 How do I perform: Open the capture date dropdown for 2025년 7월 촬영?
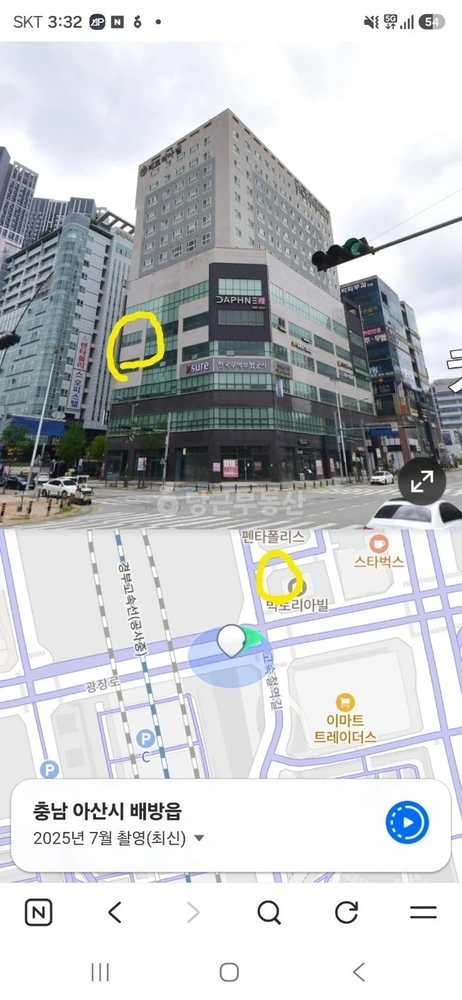click(x=199, y=838)
